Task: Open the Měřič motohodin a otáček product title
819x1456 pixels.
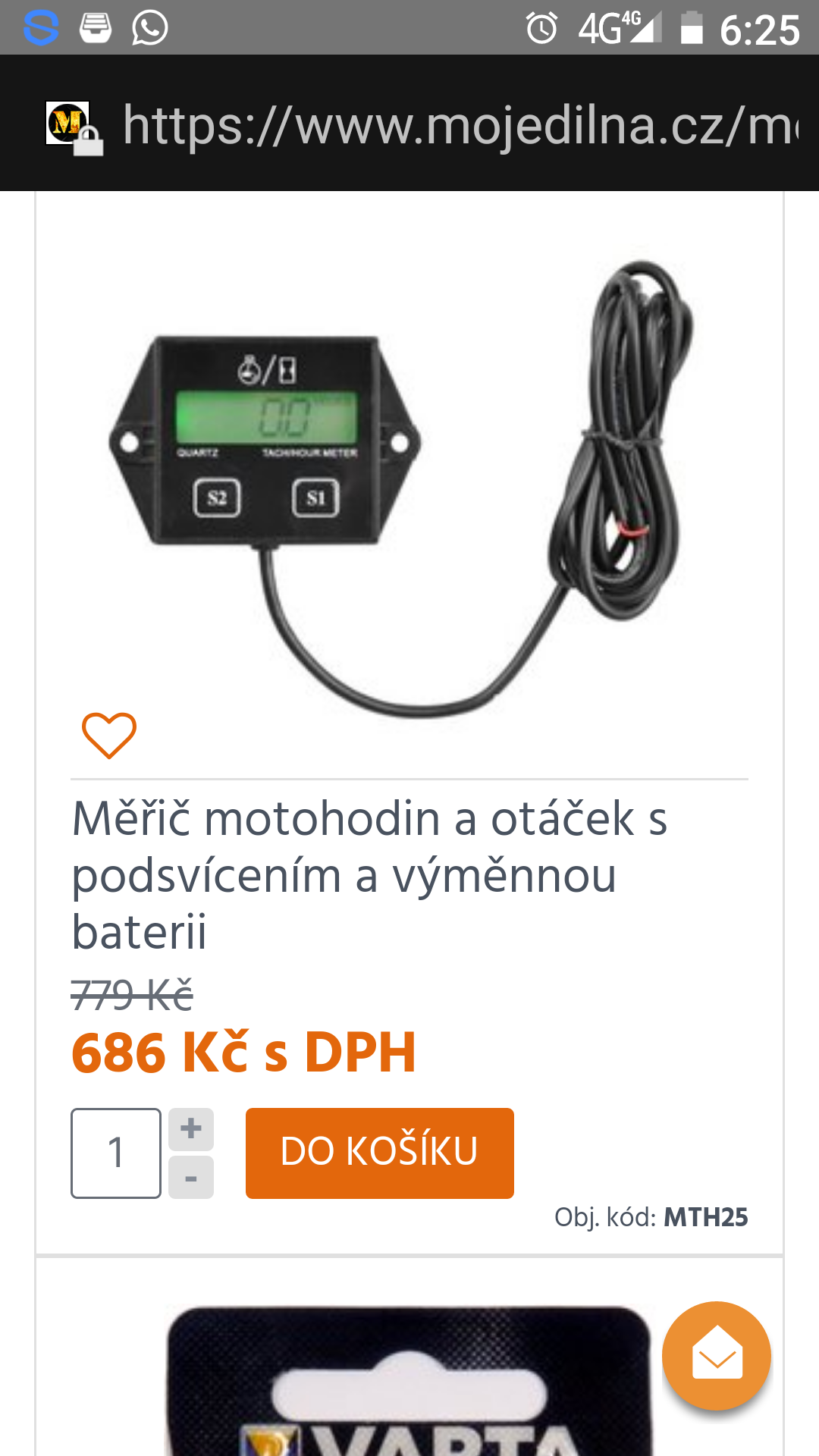Action: pos(369,875)
